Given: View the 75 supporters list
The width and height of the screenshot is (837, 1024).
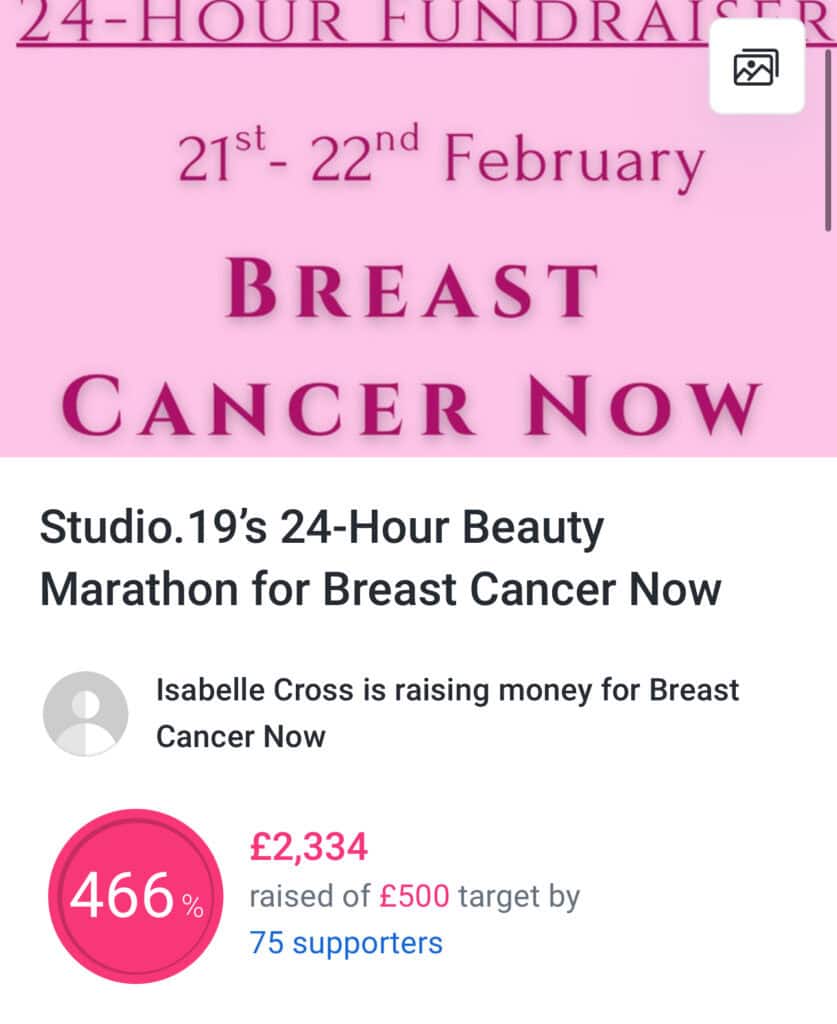Looking at the screenshot, I should [x=345, y=942].
